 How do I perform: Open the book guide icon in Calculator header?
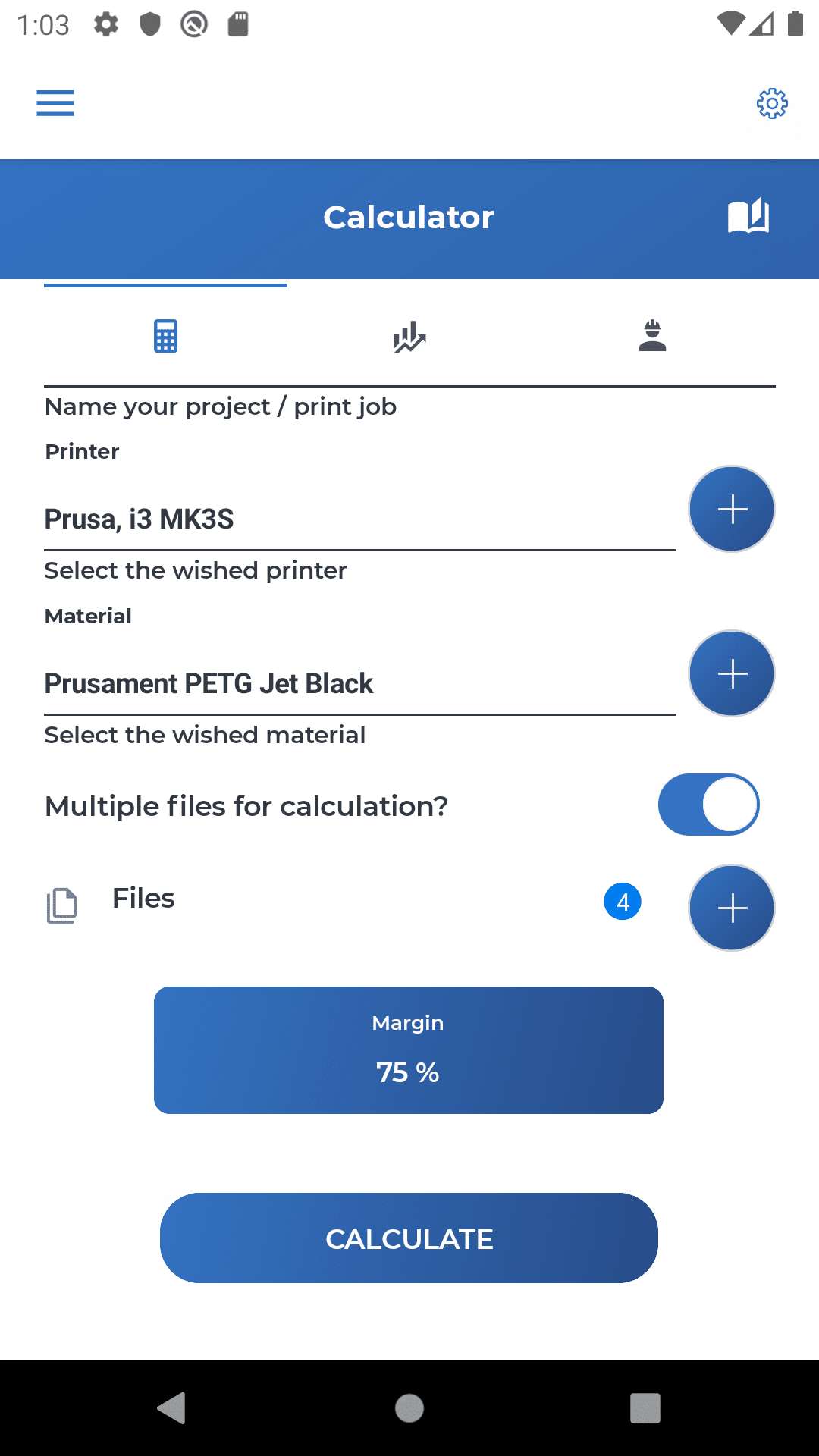click(748, 217)
